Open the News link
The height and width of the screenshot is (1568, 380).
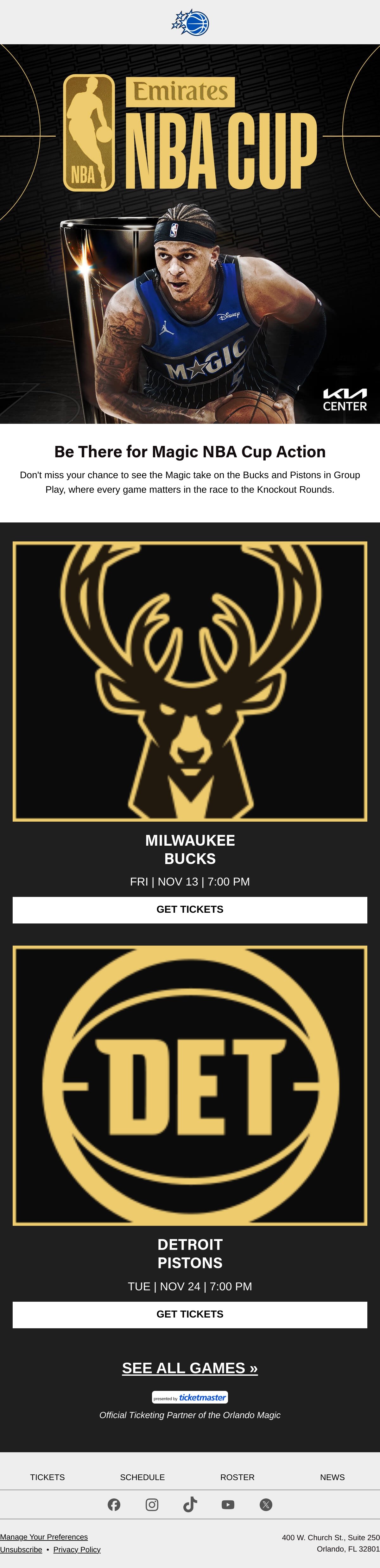click(332, 1477)
